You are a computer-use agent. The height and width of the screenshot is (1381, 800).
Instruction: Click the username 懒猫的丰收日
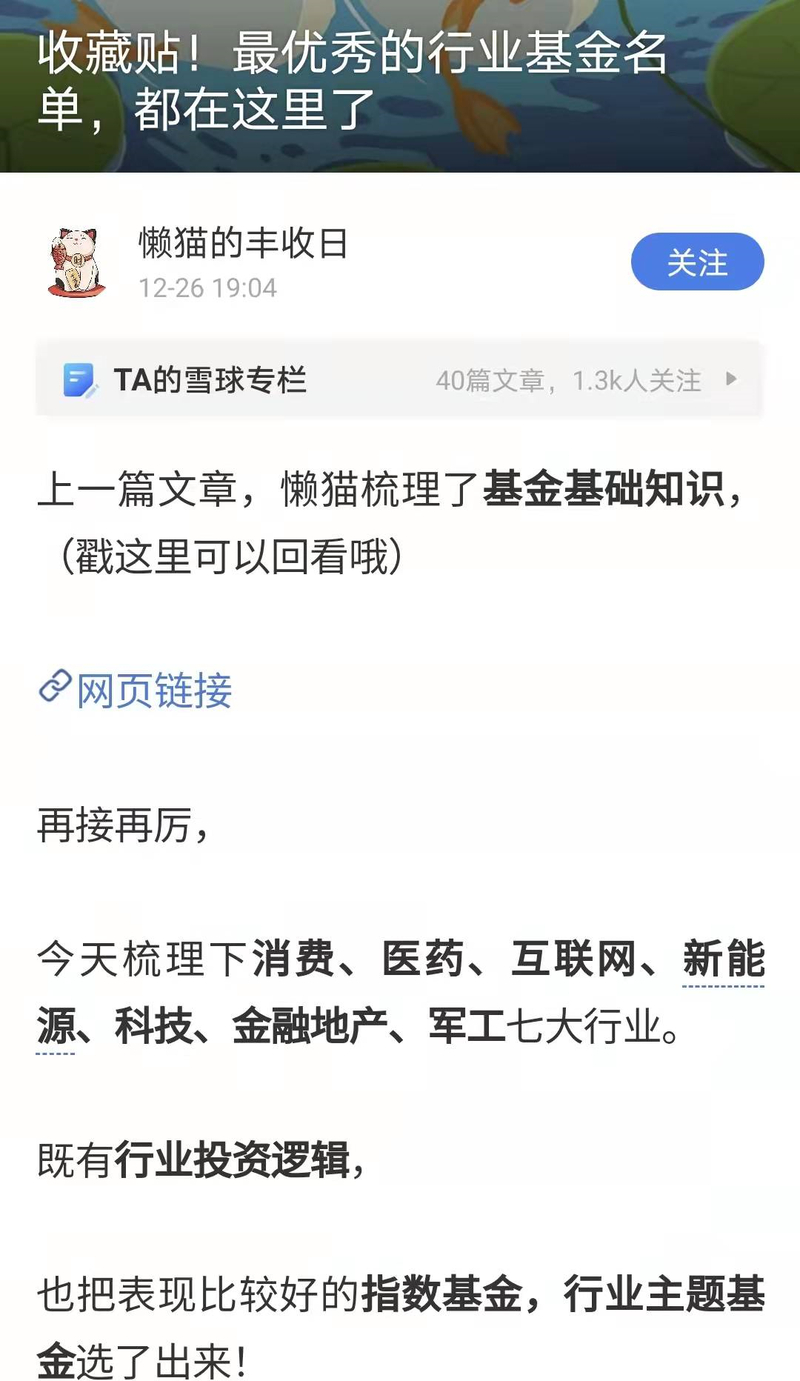(x=240, y=244)
